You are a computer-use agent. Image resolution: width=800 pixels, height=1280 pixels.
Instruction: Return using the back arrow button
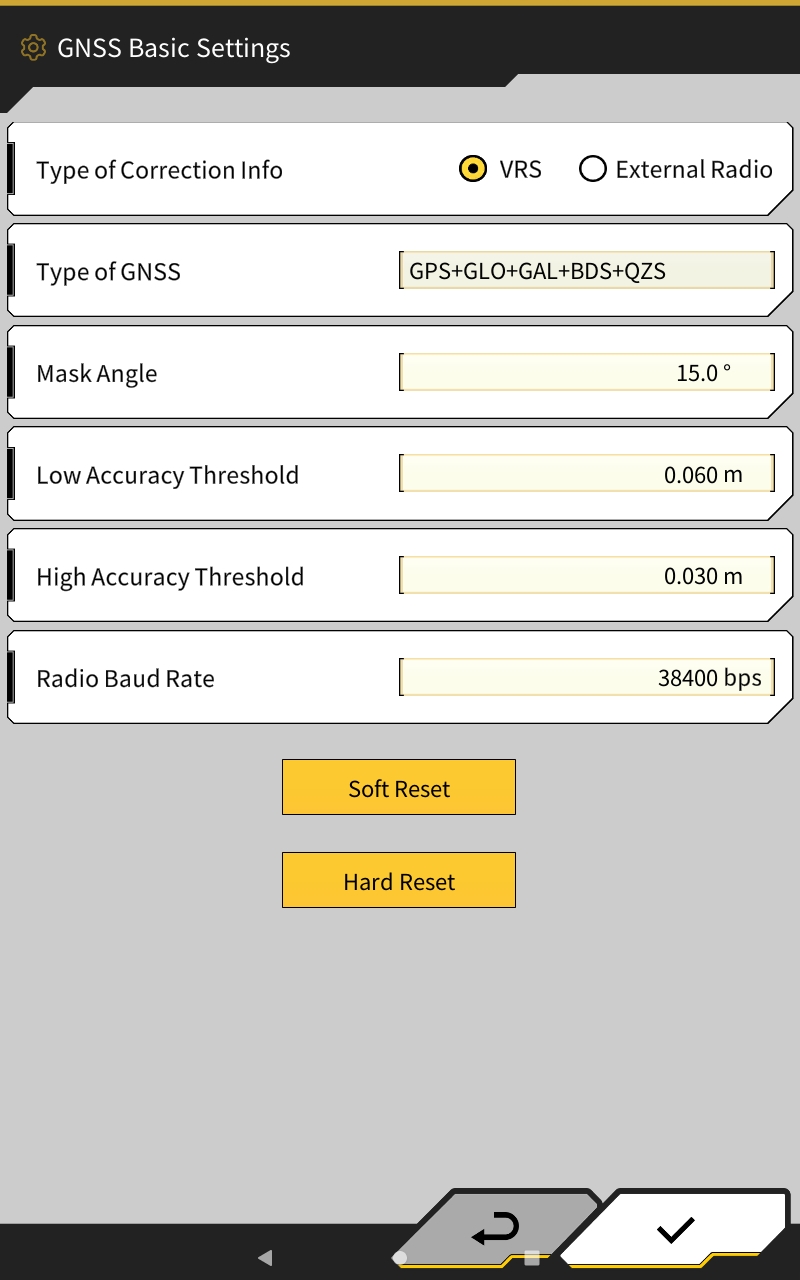coord(497,1229)
